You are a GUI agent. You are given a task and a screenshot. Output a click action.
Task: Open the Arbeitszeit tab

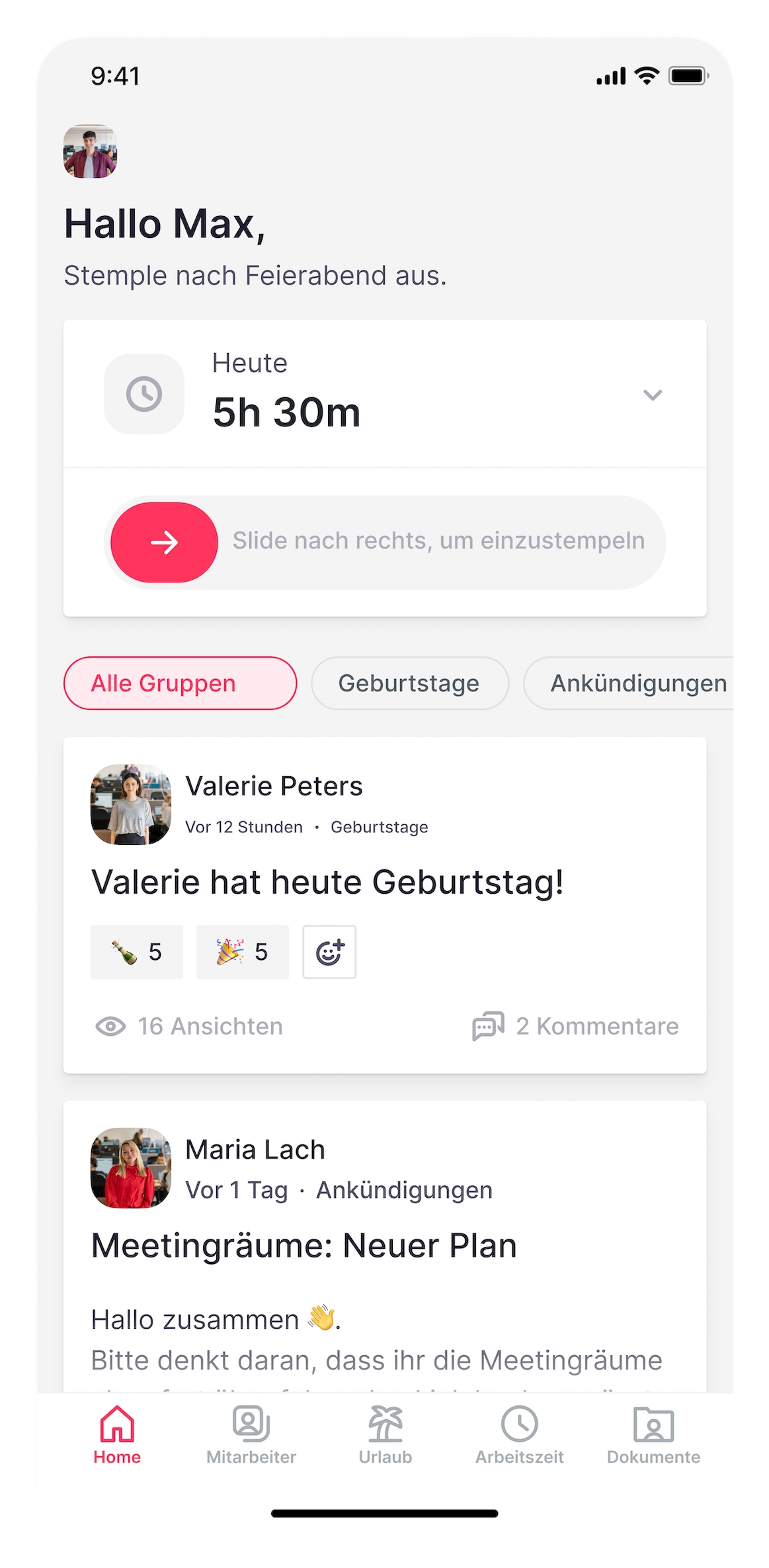520,1435
